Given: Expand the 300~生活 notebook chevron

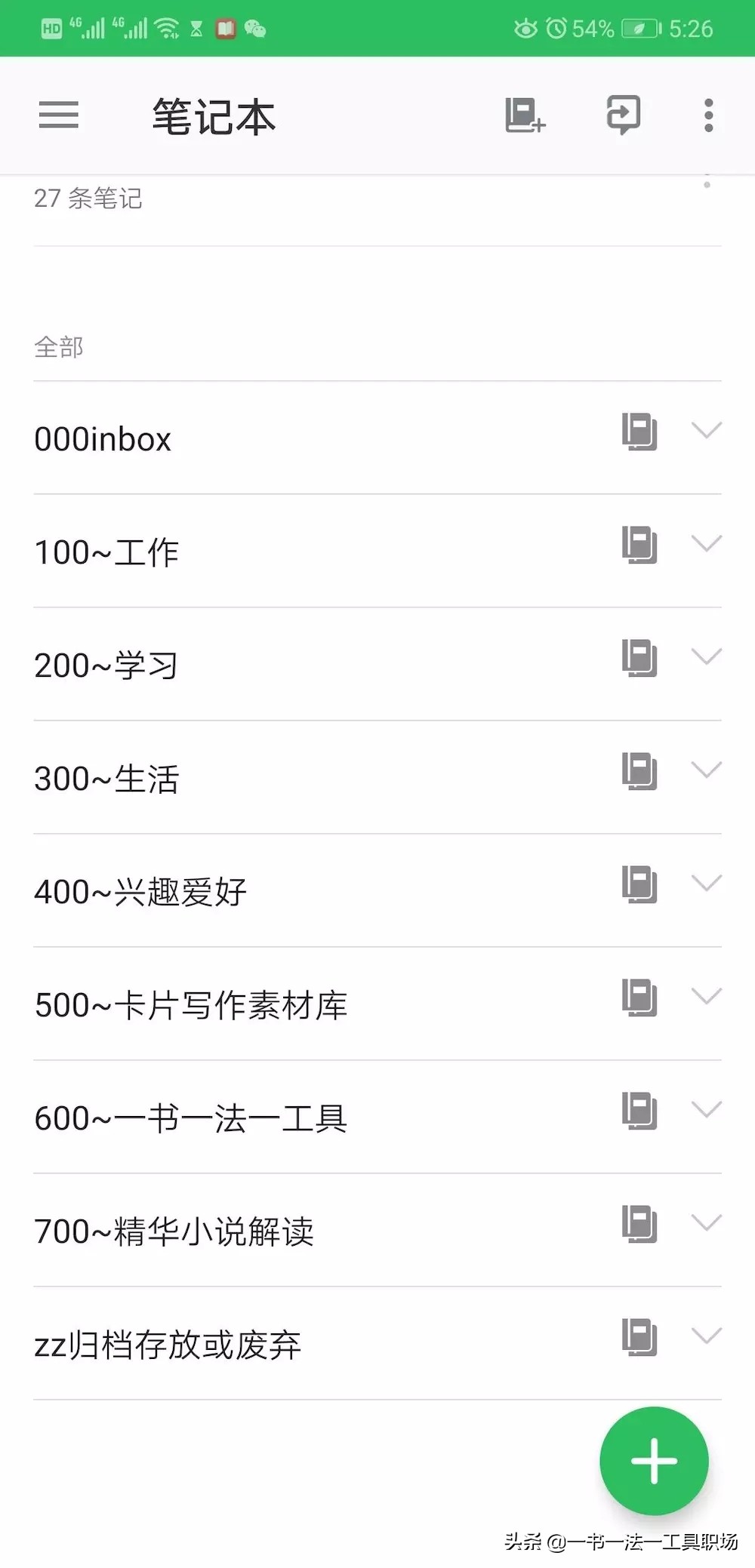Looking at the screenshot, I should [x=707, y=770].
